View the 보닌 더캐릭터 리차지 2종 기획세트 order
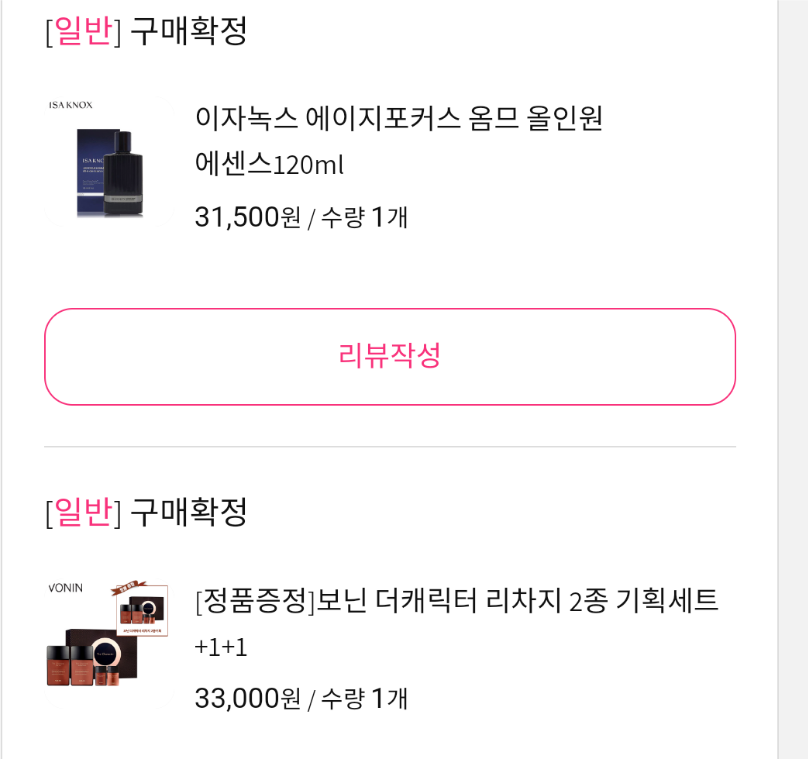The image size is (808, 759). click(x=456, y=600)
